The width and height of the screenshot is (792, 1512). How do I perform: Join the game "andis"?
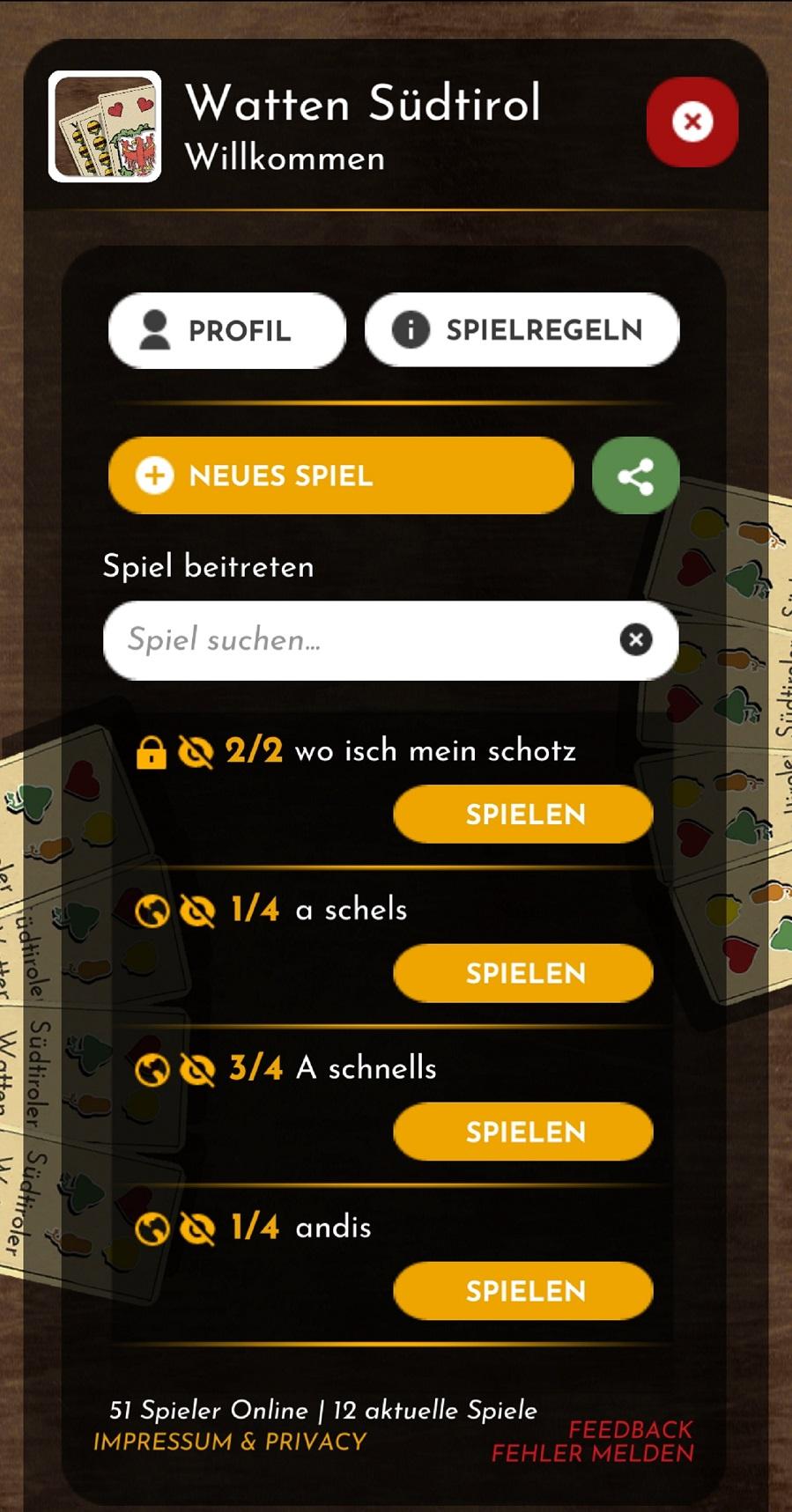[523, 1291]
